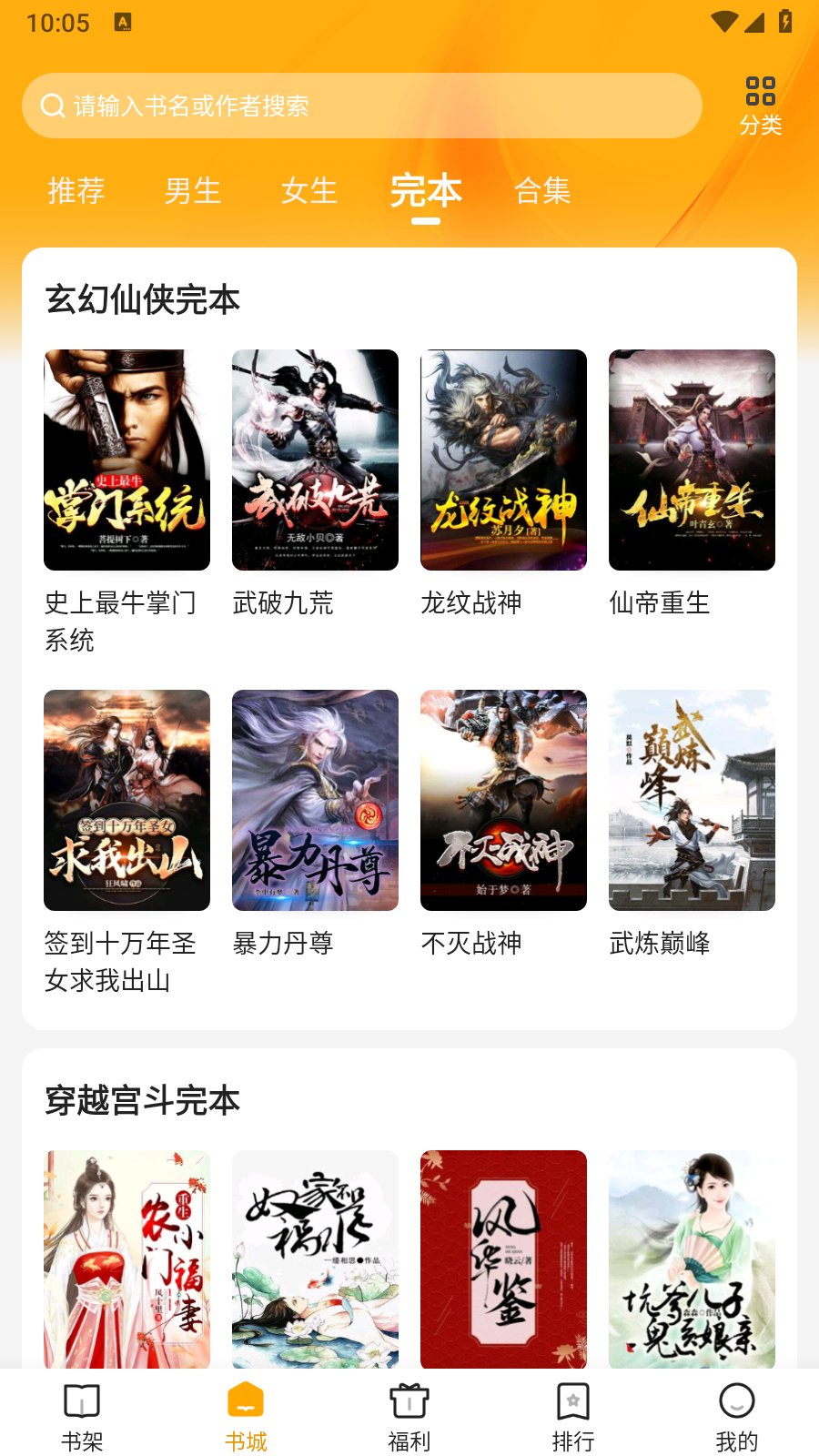Open the novel 史上最牛掌门系统
This screenshot has height=1456, width=819.
pos(126,460)
